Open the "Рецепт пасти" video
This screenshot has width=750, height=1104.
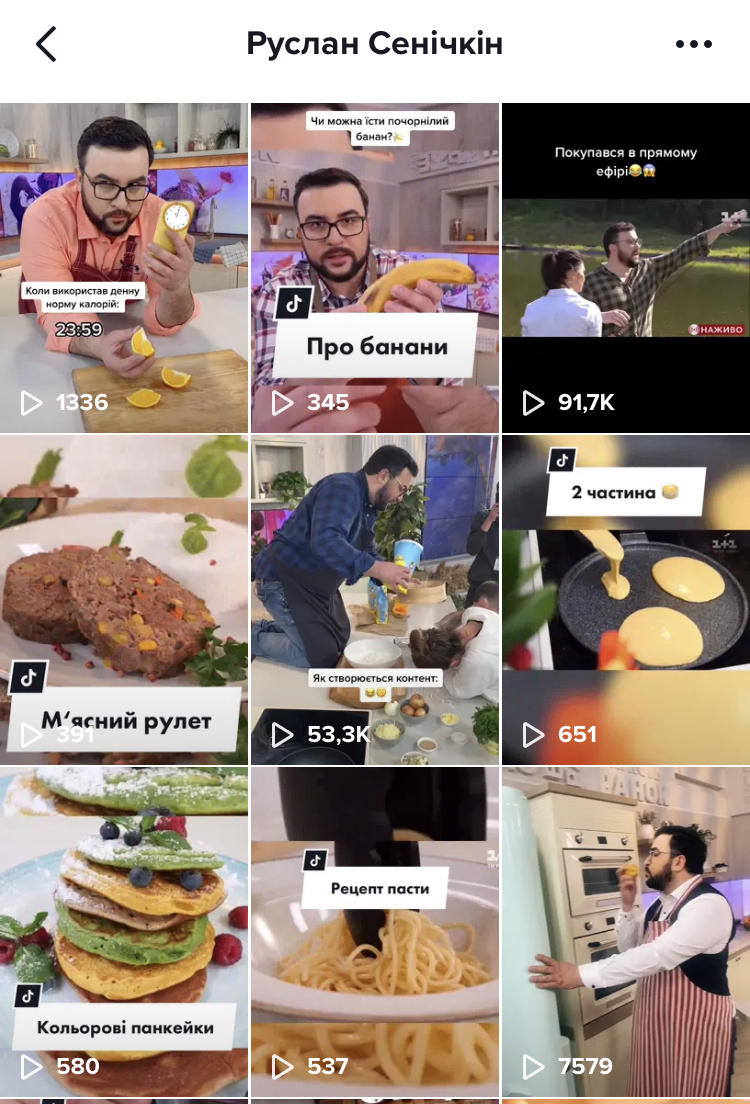(375, 930)
